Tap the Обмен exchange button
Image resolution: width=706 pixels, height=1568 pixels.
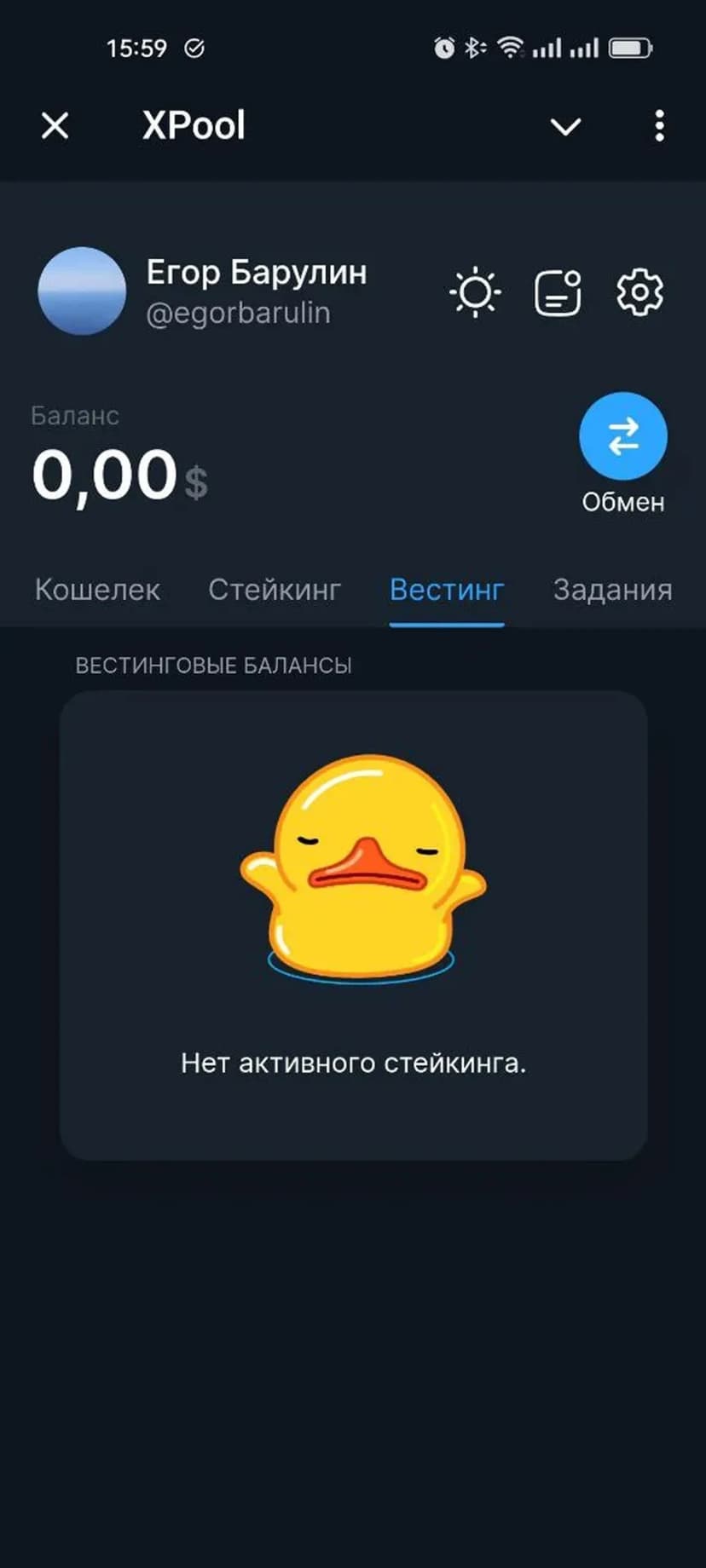coord(623,436)
